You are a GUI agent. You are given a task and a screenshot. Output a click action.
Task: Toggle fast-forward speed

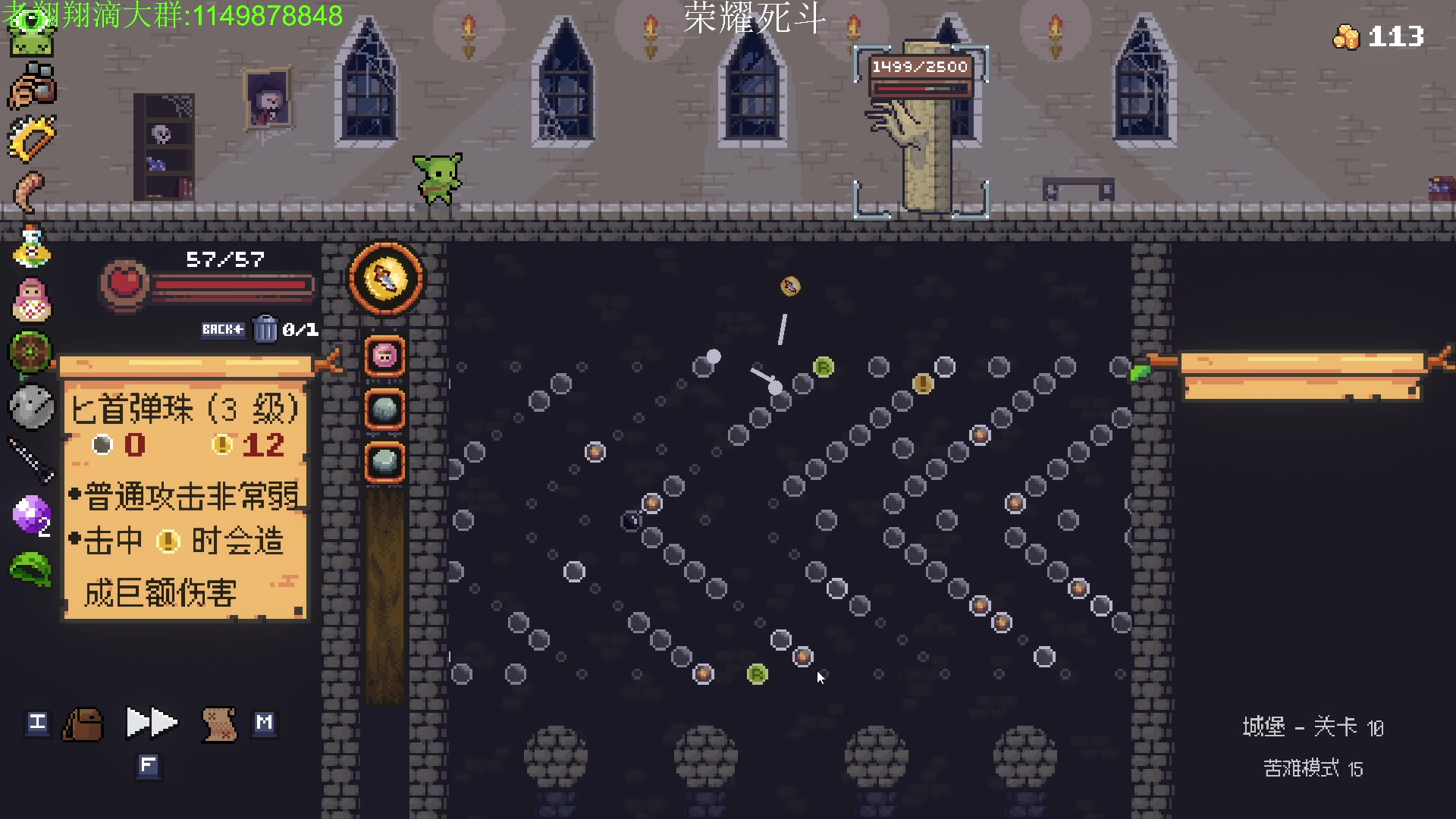tap(151, 723)
